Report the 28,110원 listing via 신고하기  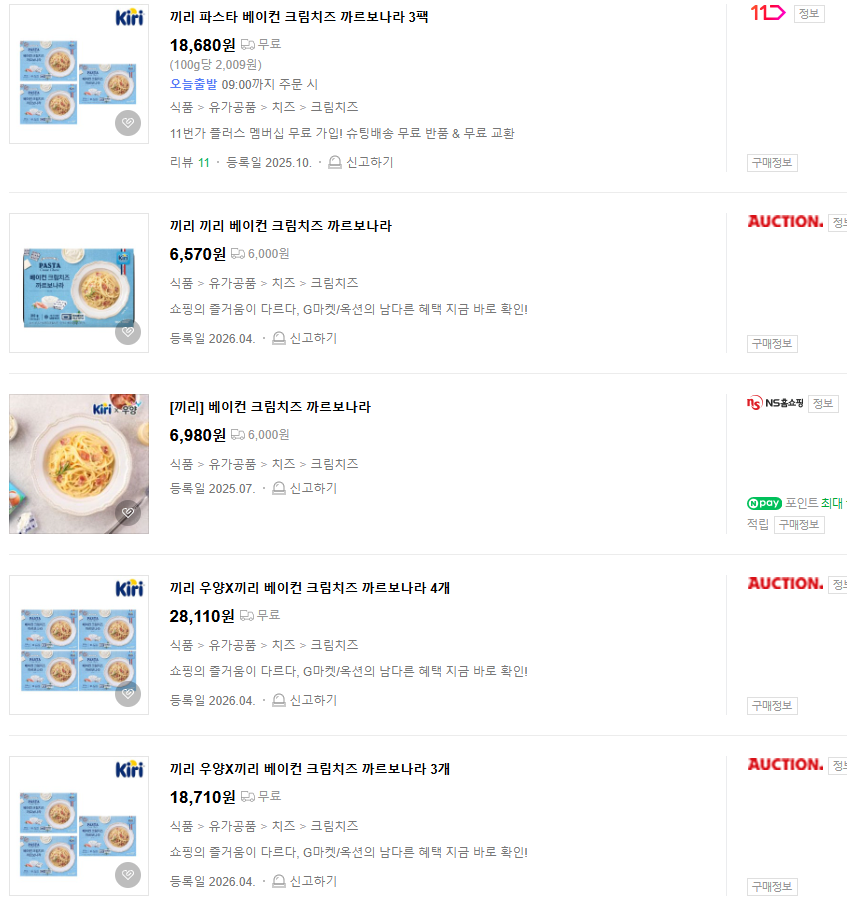[x=313, y=700]
